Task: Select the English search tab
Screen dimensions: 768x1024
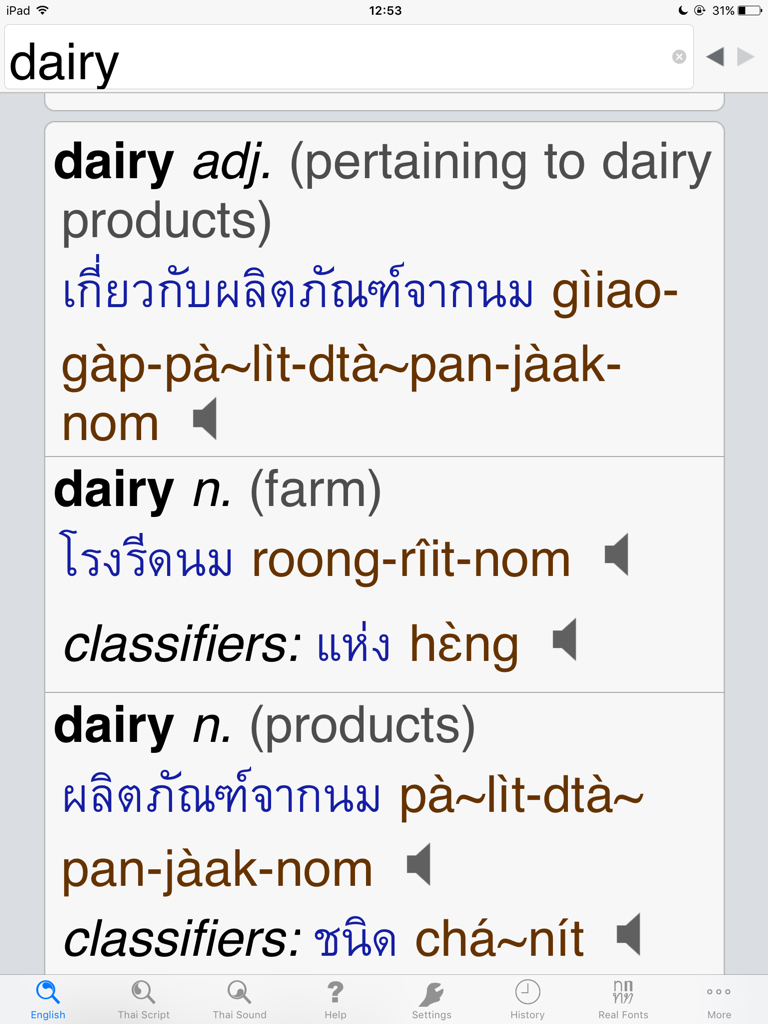Action: 48,998
